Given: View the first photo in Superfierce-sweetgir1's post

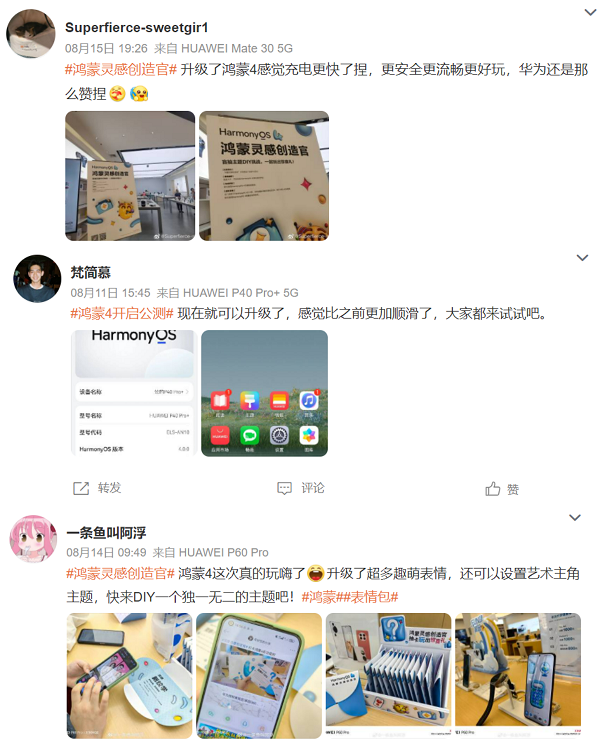Looking at the screenshot, I should (129, 174).
